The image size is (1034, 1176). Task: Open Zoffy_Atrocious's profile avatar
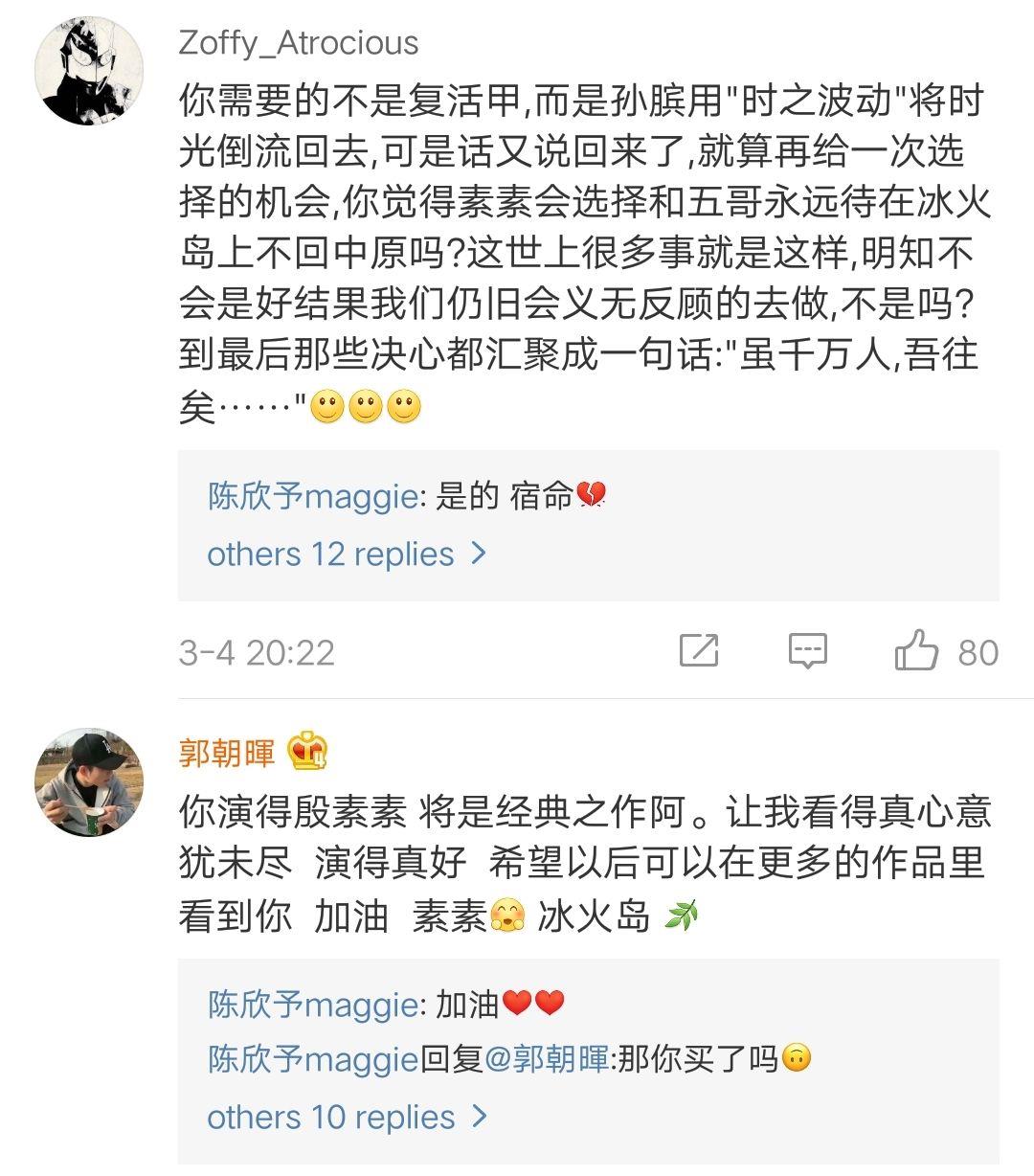point(89,71)
